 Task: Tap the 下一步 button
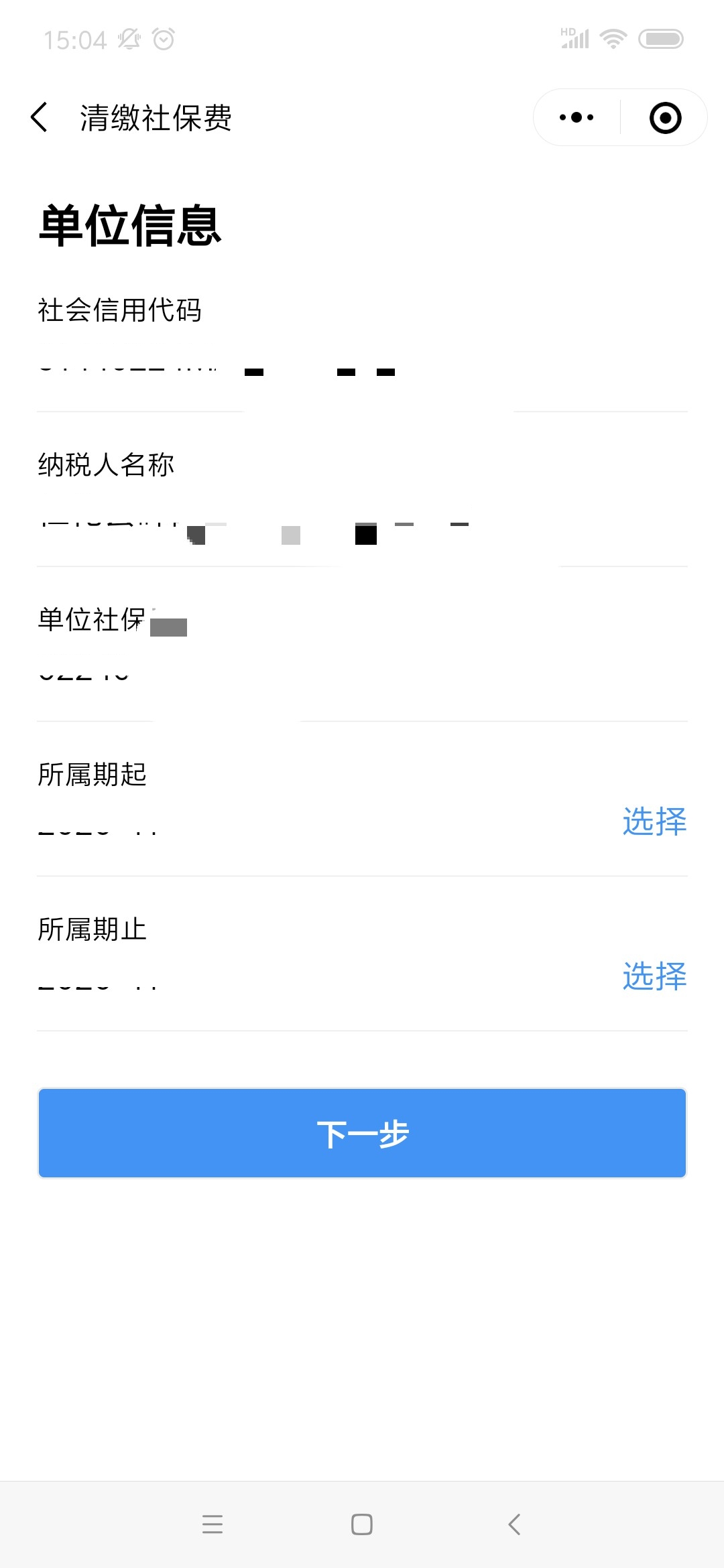pos(362,1133)
